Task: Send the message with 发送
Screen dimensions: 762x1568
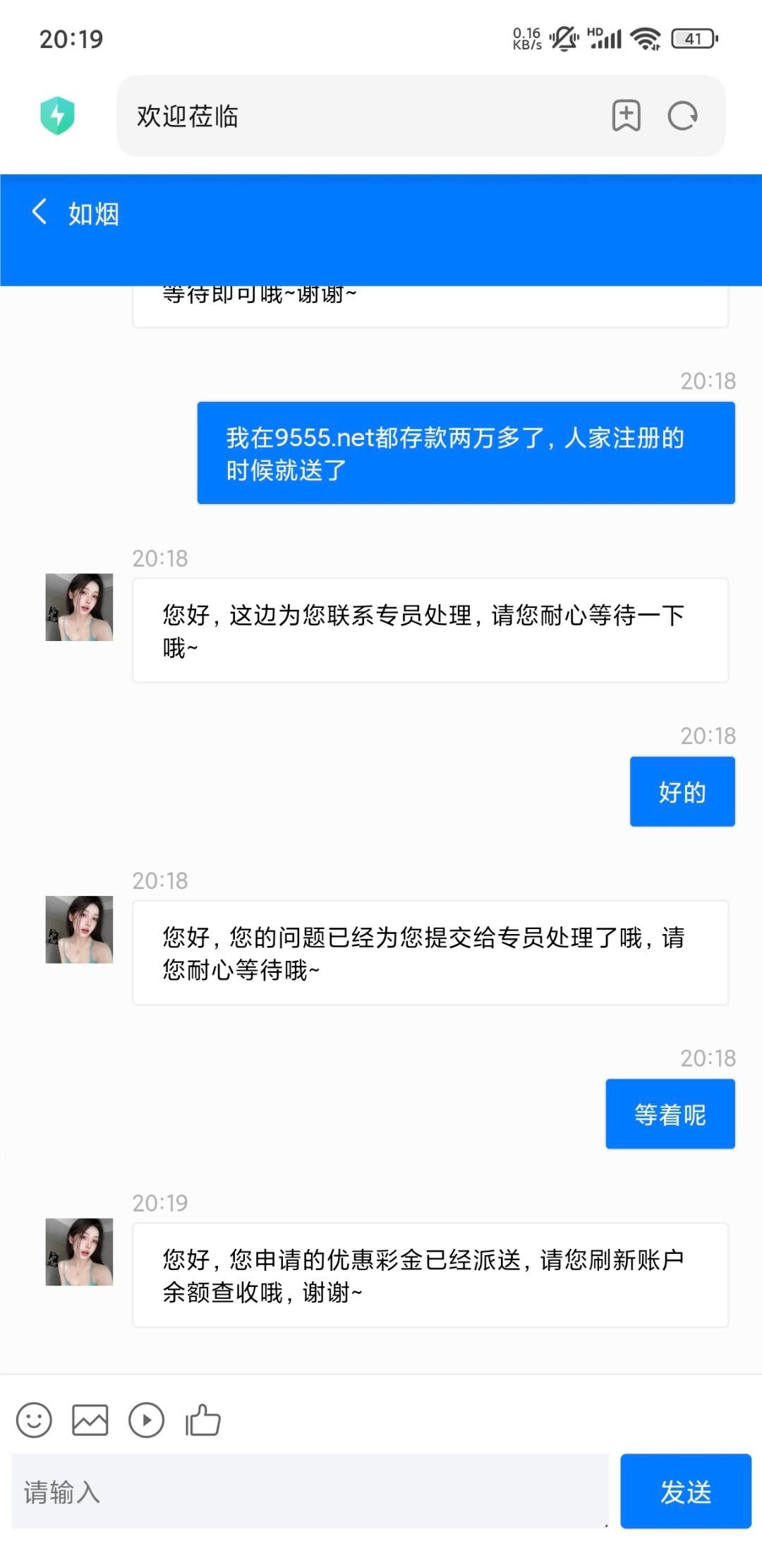Action: pos(685,1491)
